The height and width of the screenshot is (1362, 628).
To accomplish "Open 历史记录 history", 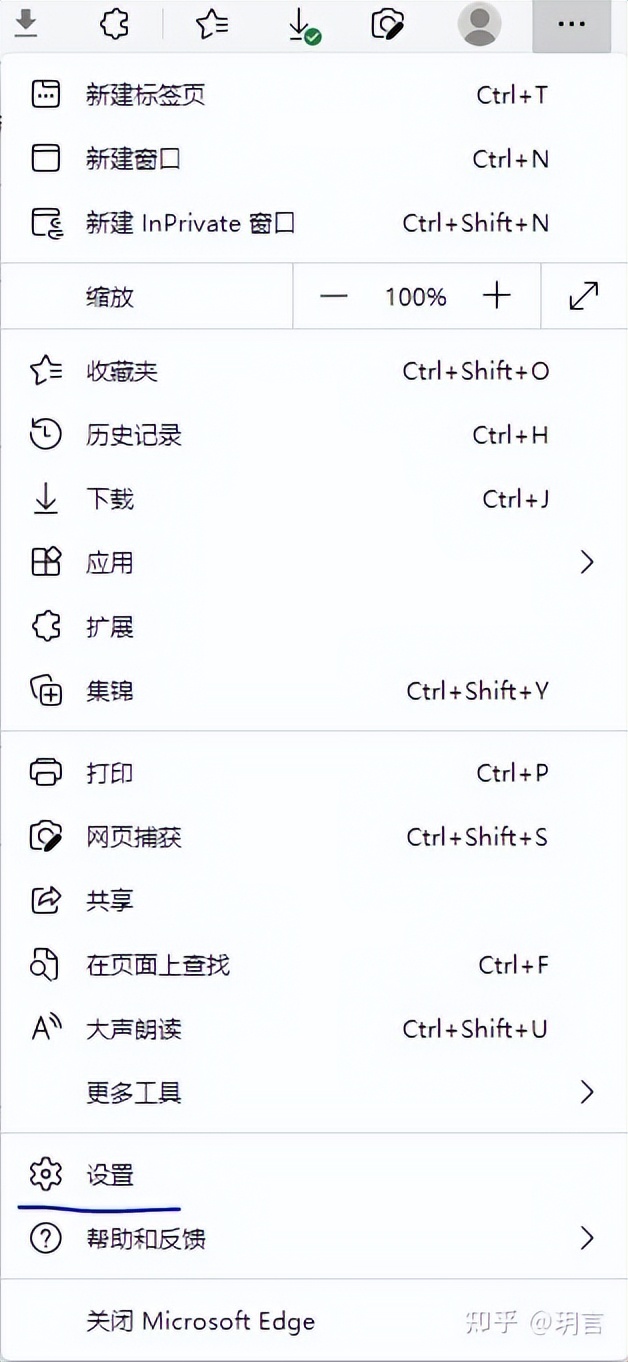I will point(133,435).
